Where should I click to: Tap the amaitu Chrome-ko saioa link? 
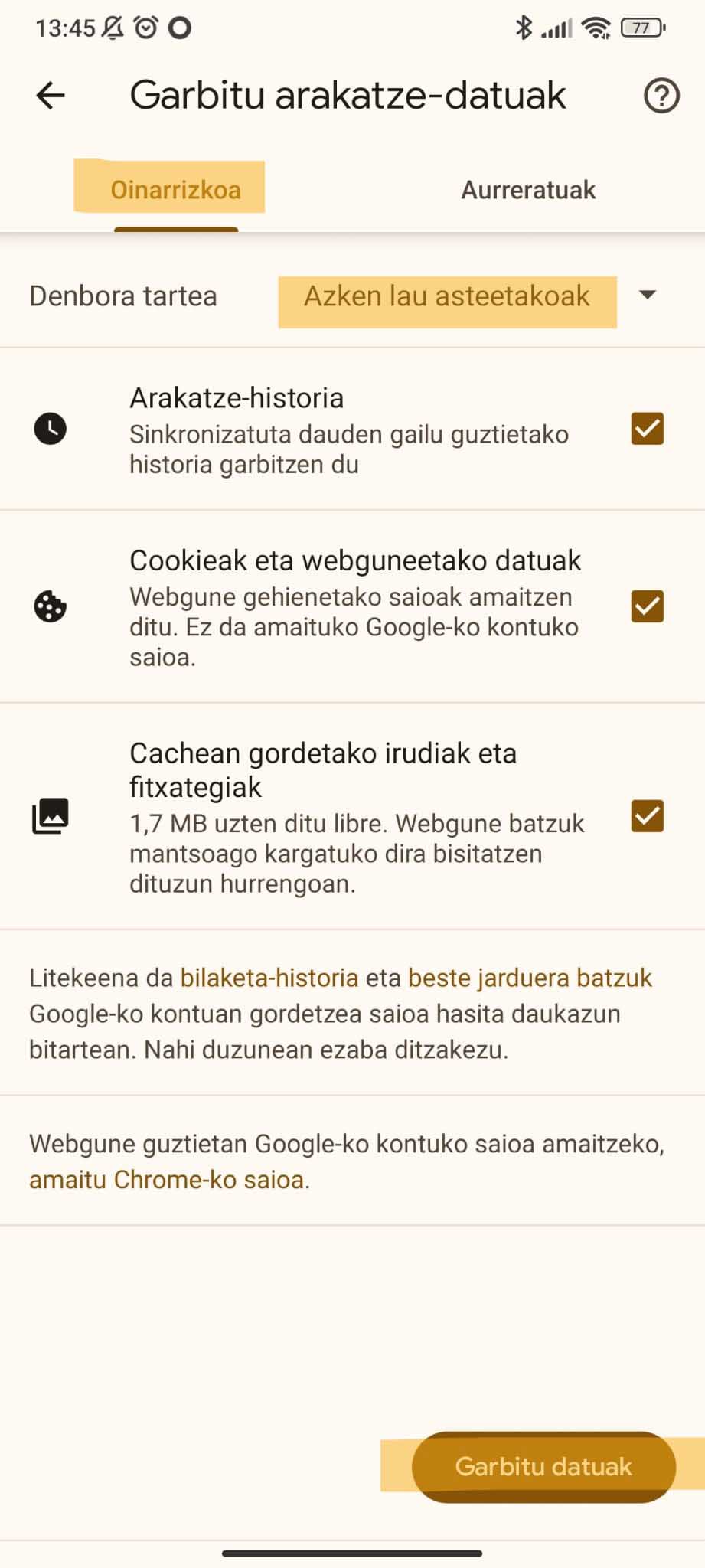pos(167,1180)
